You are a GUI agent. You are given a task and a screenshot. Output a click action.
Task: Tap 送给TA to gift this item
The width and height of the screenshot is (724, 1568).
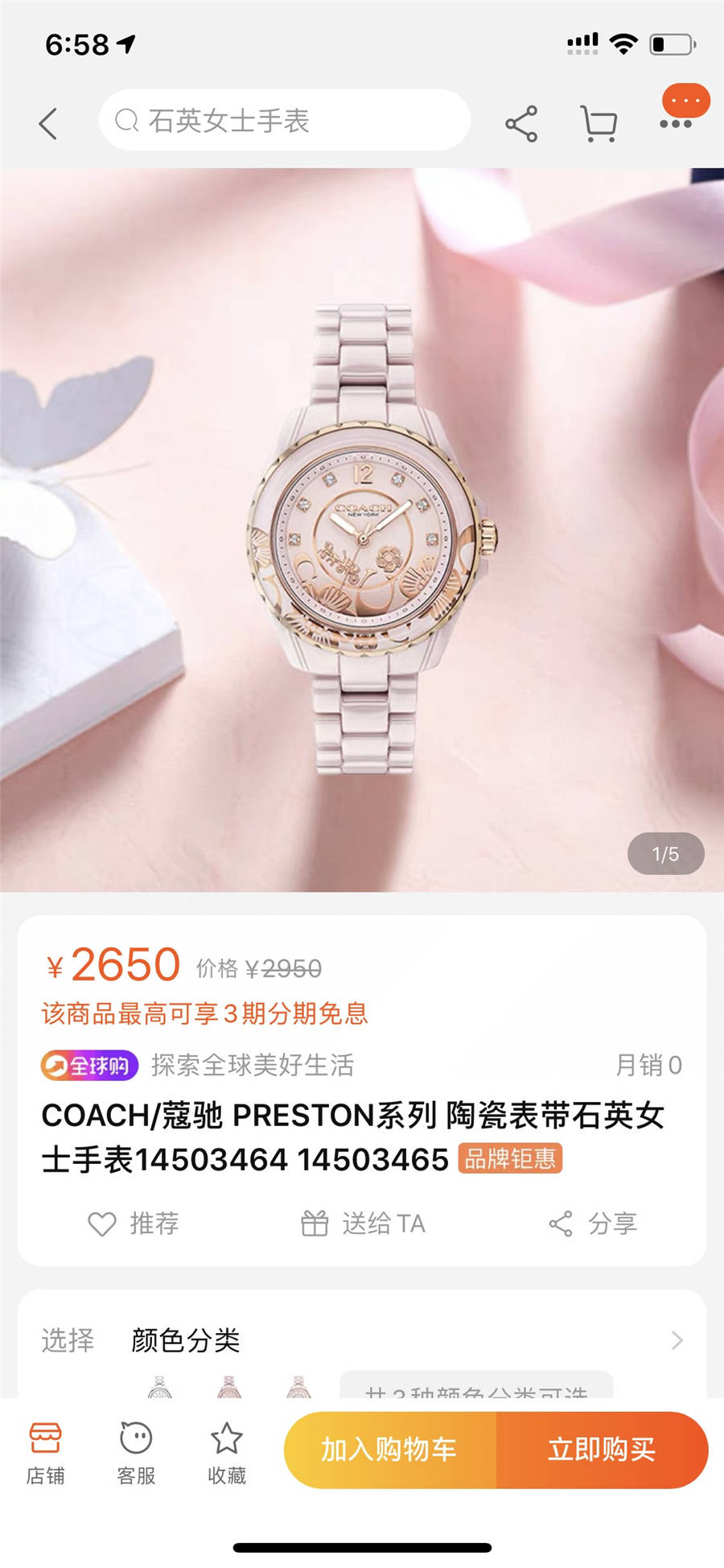tap(363, 1223)
